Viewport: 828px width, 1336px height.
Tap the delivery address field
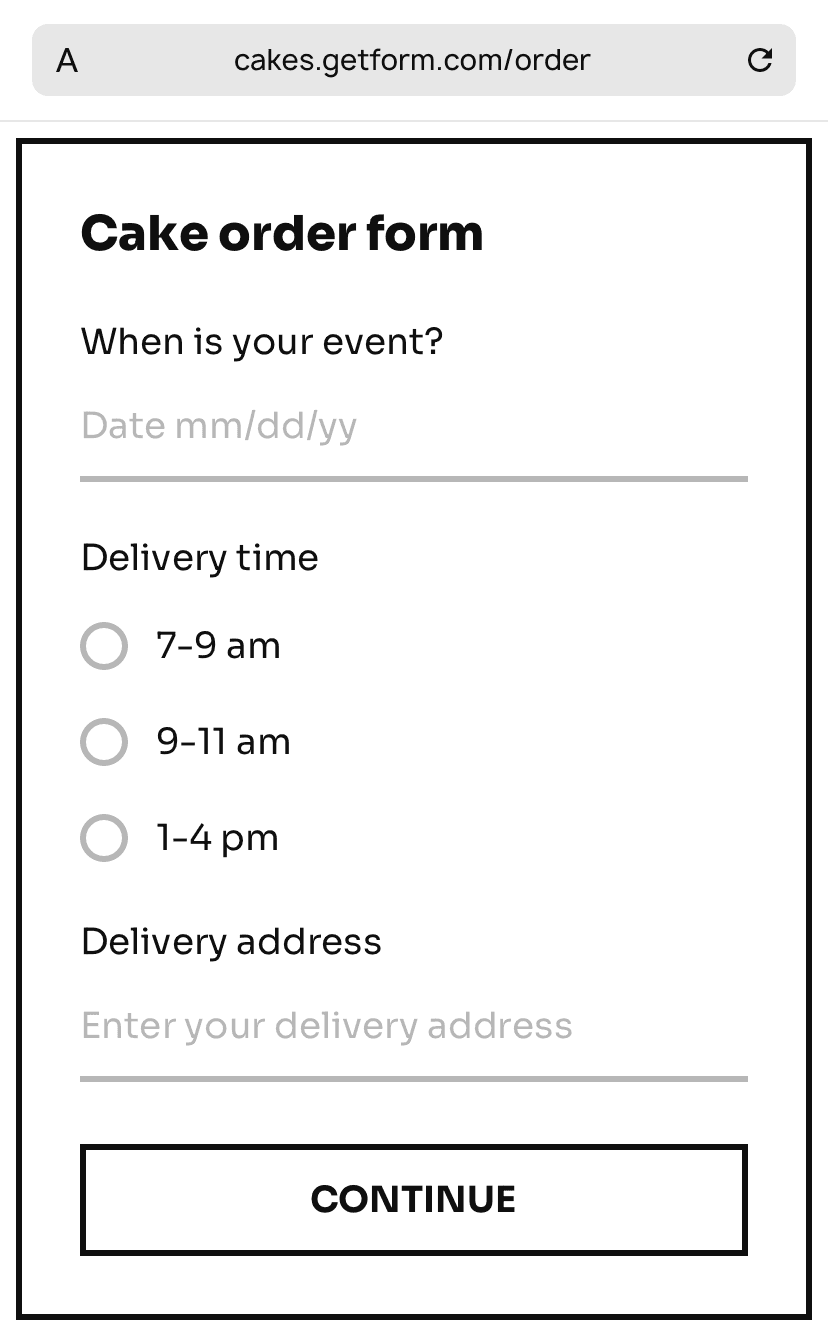(413, 1027)
